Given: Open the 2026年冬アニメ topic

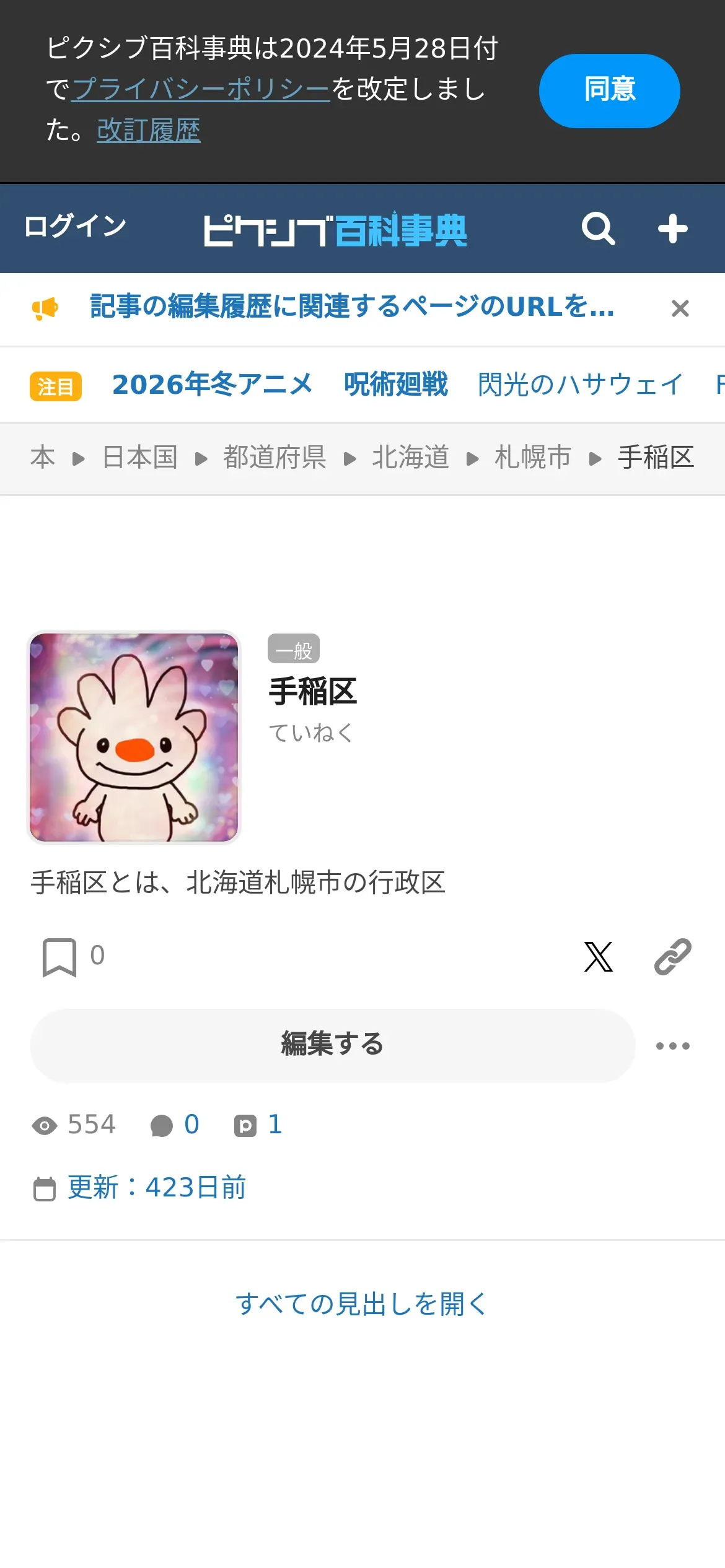Looking at the screenshot, I should [x=213, y=385].
